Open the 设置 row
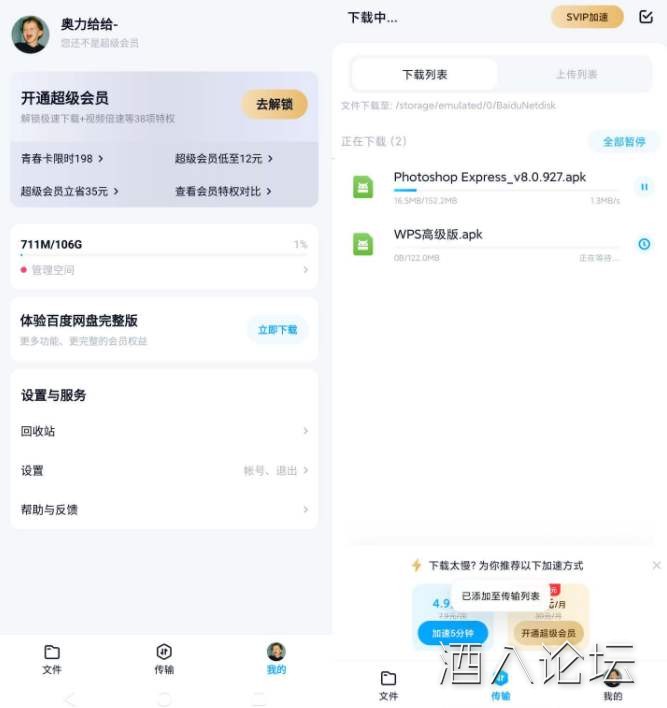Screen dimensions: 667x708 pyautogui.click(x=164, y=470)
